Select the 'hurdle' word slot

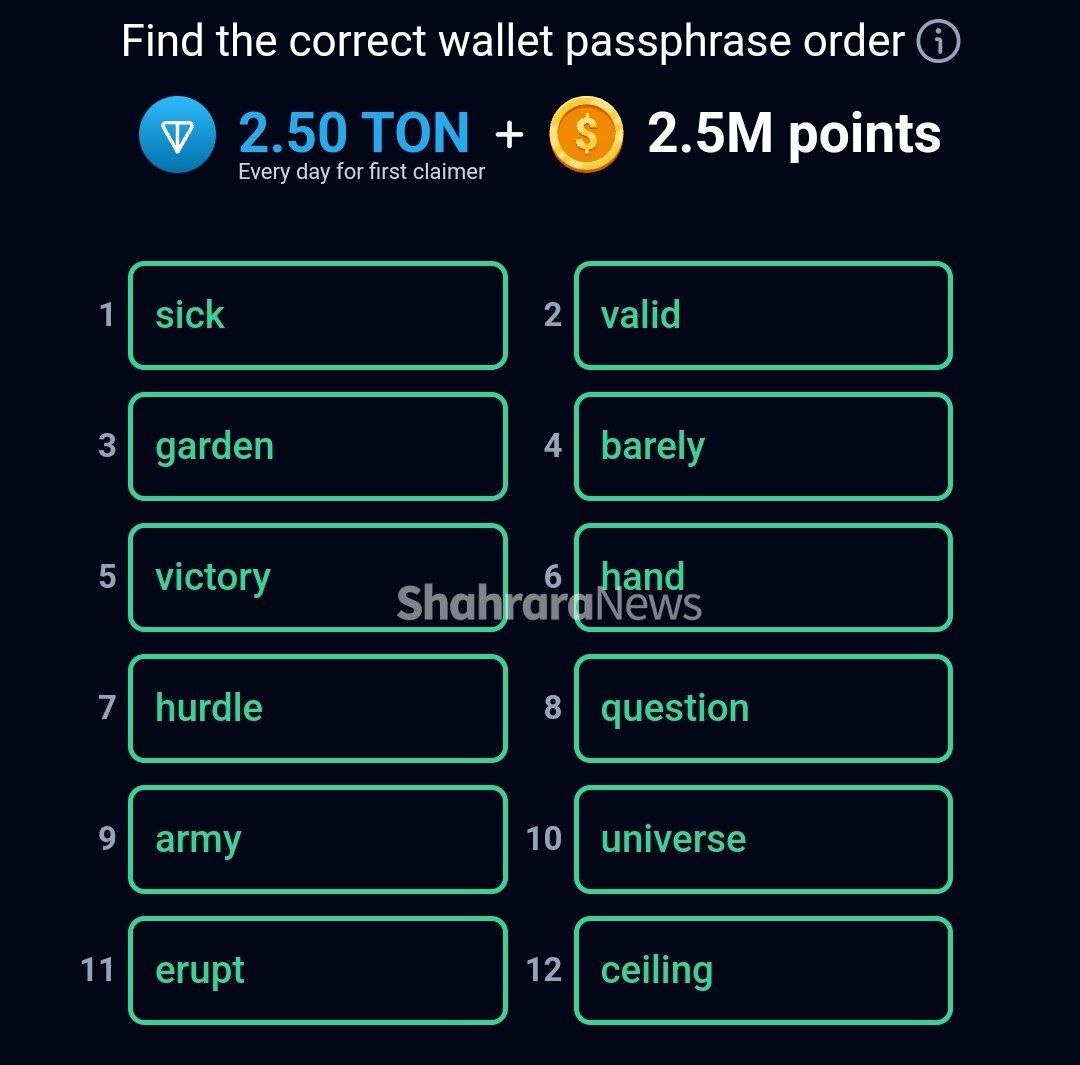tap(318, 709)
